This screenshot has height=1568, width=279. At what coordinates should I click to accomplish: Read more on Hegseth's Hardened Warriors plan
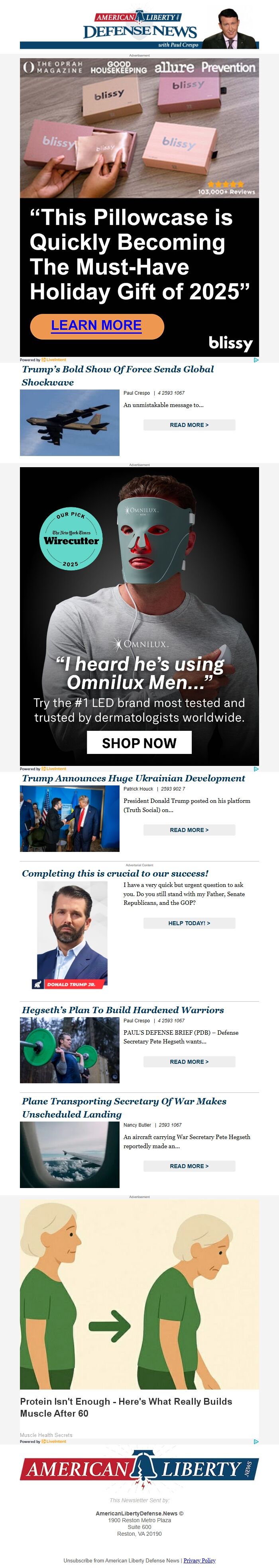pyautogui.click(x=189, y=1061)
